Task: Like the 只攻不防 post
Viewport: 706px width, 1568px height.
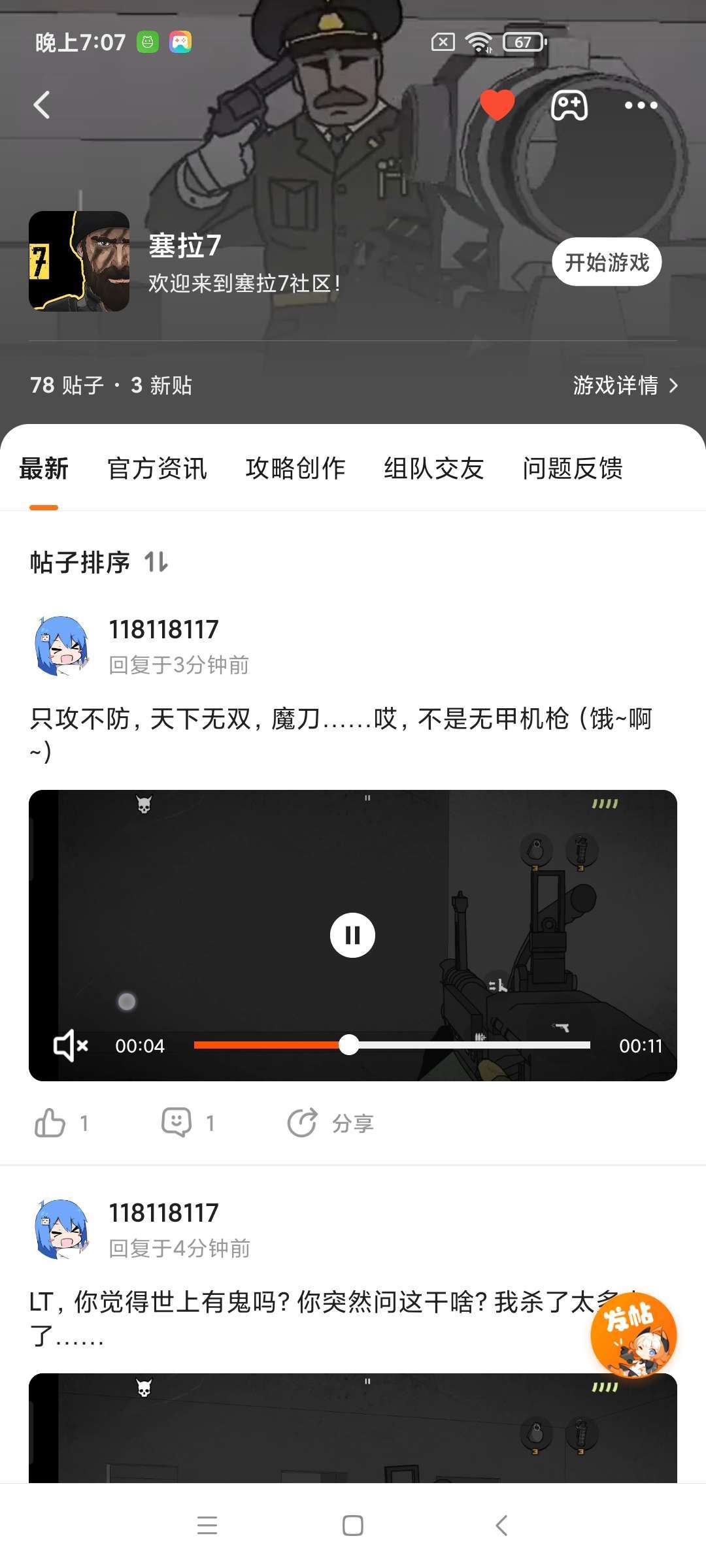Action: click(51, 1123)
